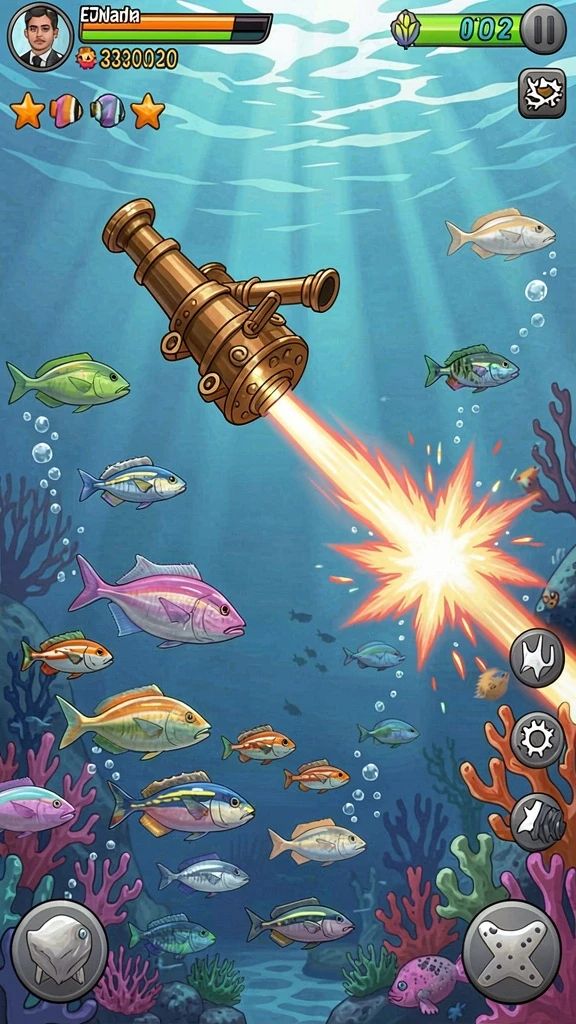Hit the large X bone button

click(511, 951)
